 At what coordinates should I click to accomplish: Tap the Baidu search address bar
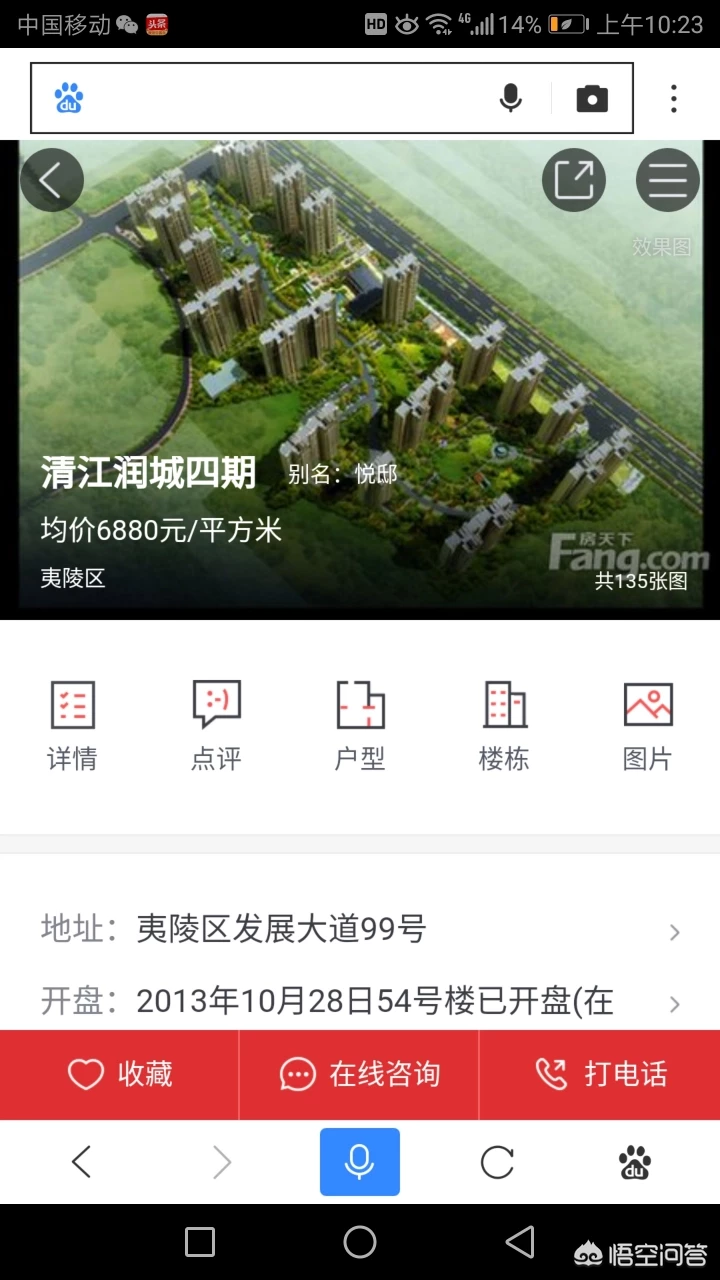(x=280, y=98)
